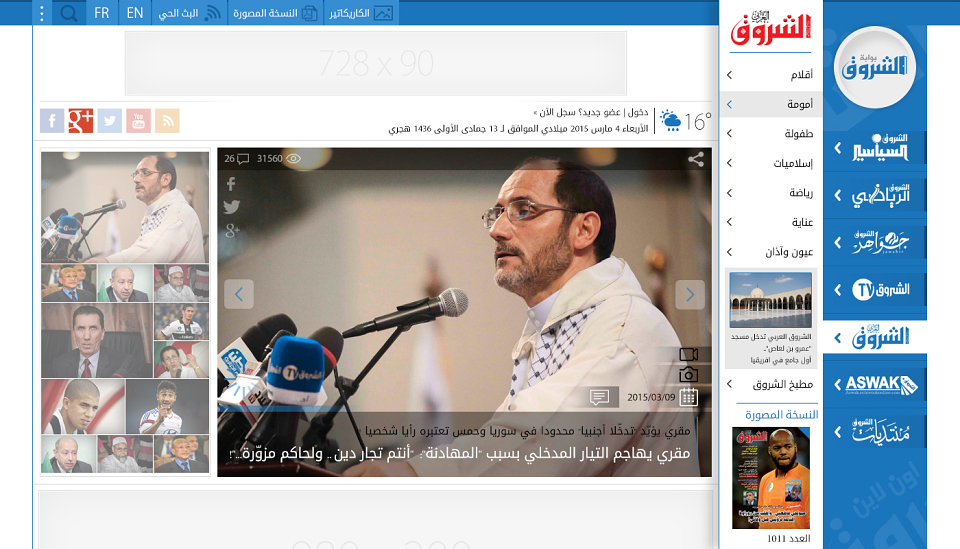Go to next slide in carousel
The height and width of the screenshot is (549, 960).
tap(690, 294)
